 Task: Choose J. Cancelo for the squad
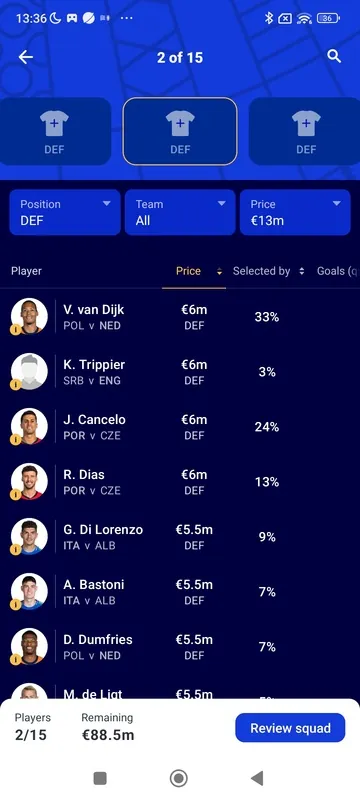tap(180, 427)
